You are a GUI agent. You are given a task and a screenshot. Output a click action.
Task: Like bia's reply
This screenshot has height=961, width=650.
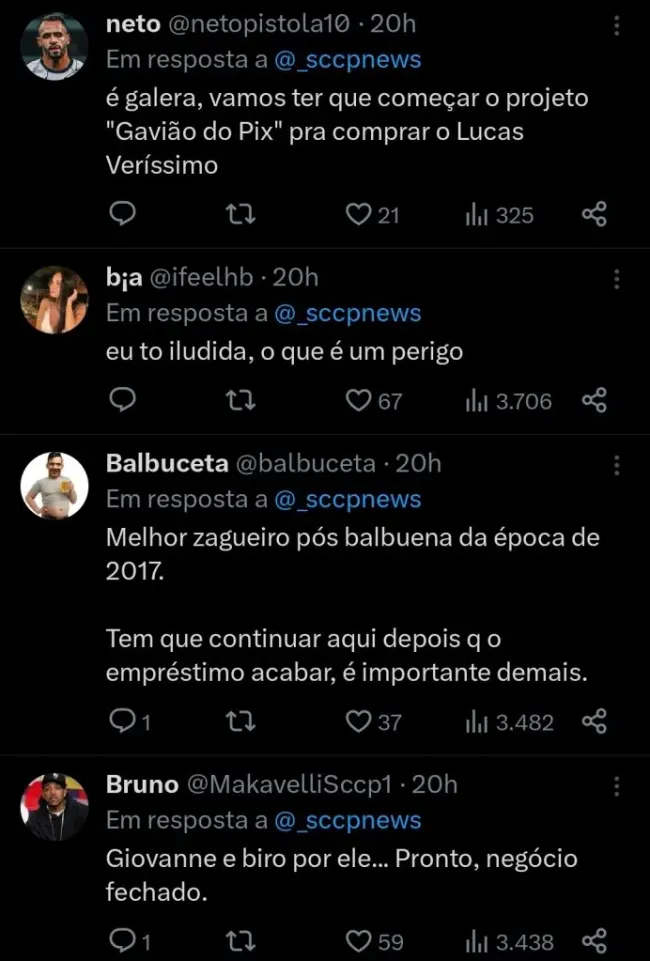click(x=359, y=401)
